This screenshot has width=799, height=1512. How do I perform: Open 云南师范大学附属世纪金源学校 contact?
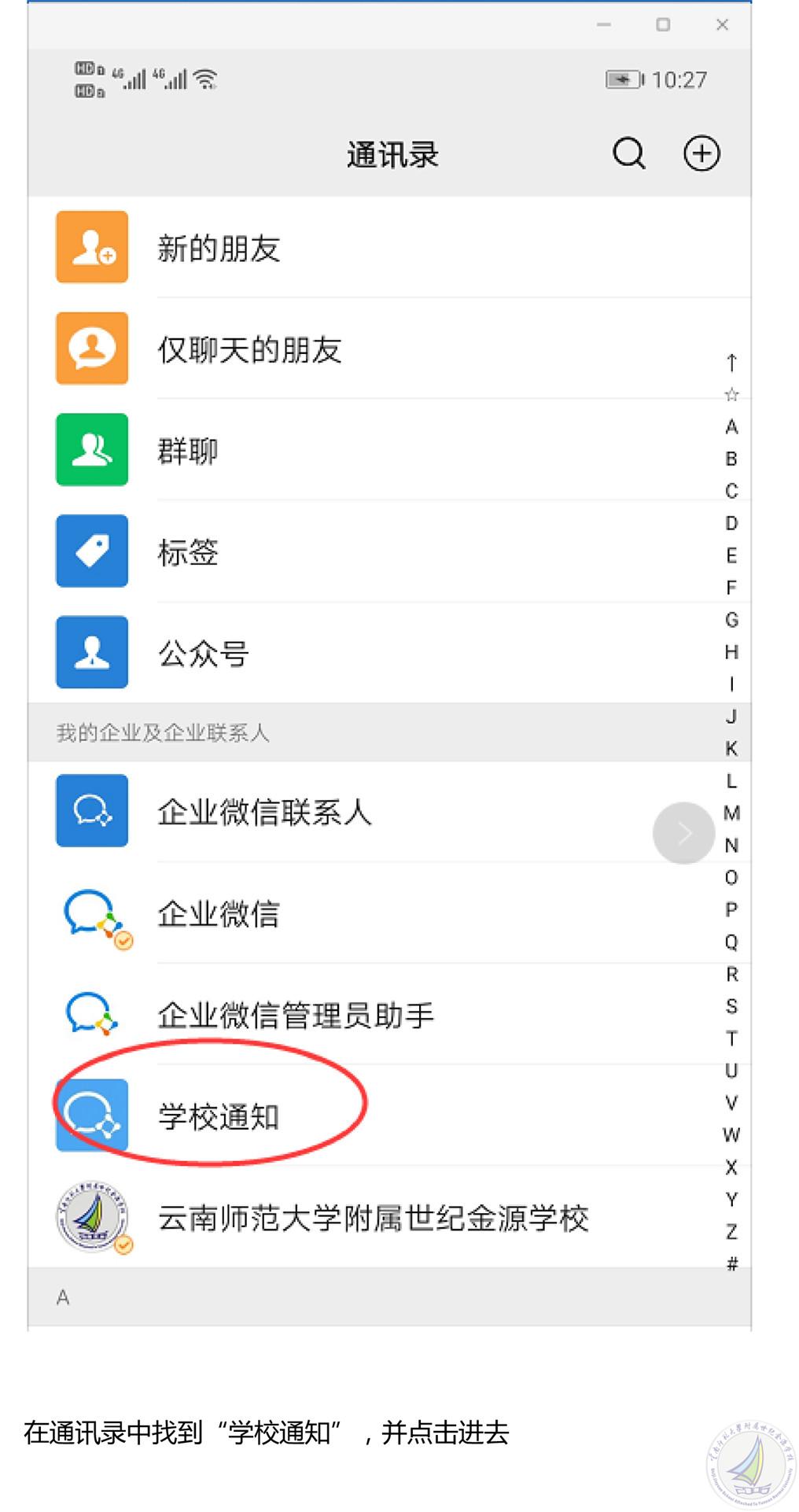coord(373,1218)
